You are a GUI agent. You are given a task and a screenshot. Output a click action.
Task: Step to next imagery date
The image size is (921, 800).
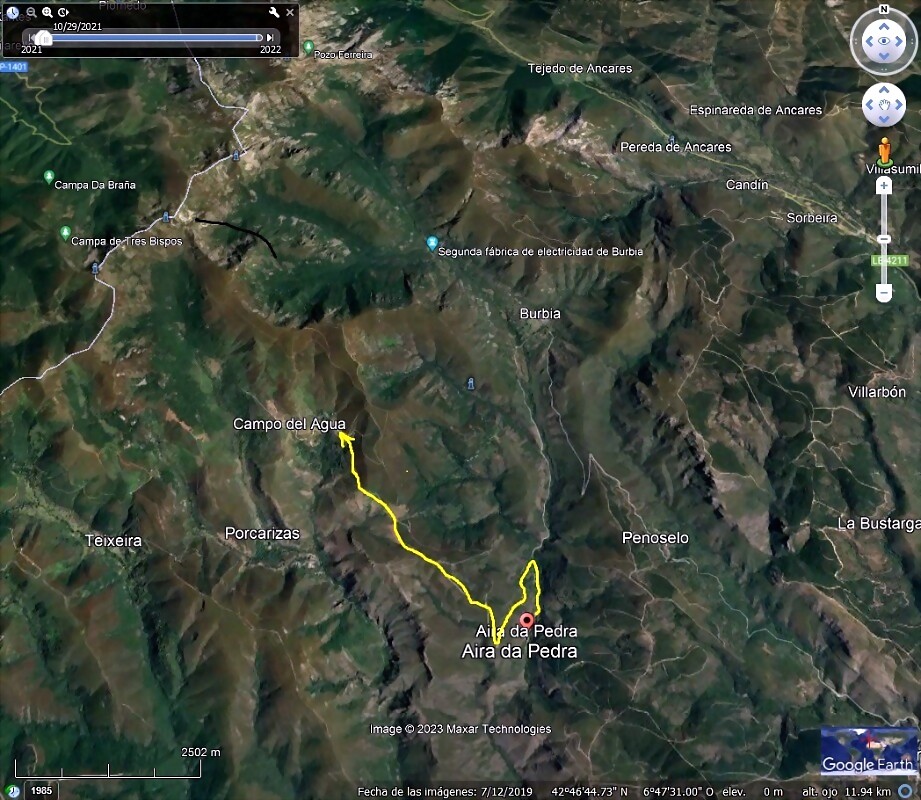click(x=269, y=38)
